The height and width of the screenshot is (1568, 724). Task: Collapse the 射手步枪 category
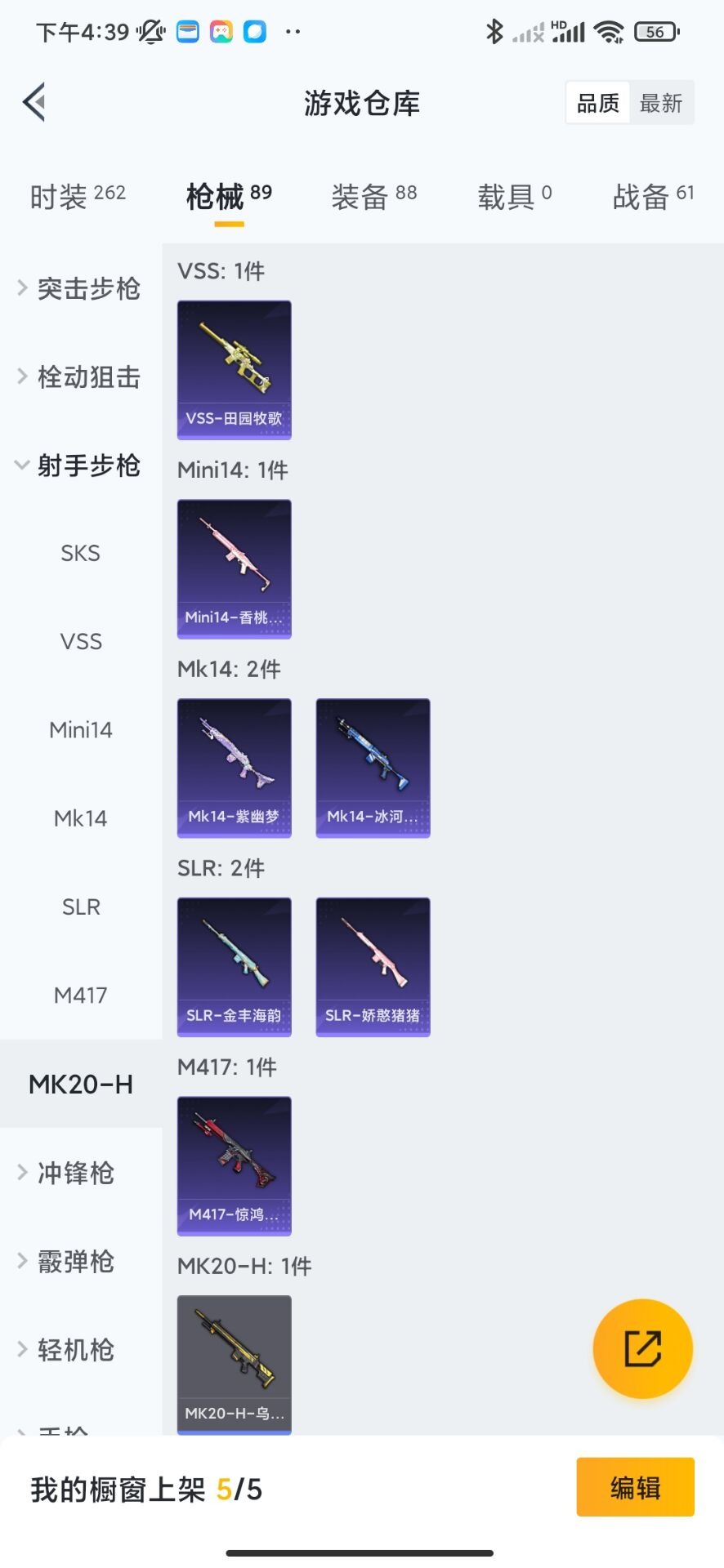[80, 465]
